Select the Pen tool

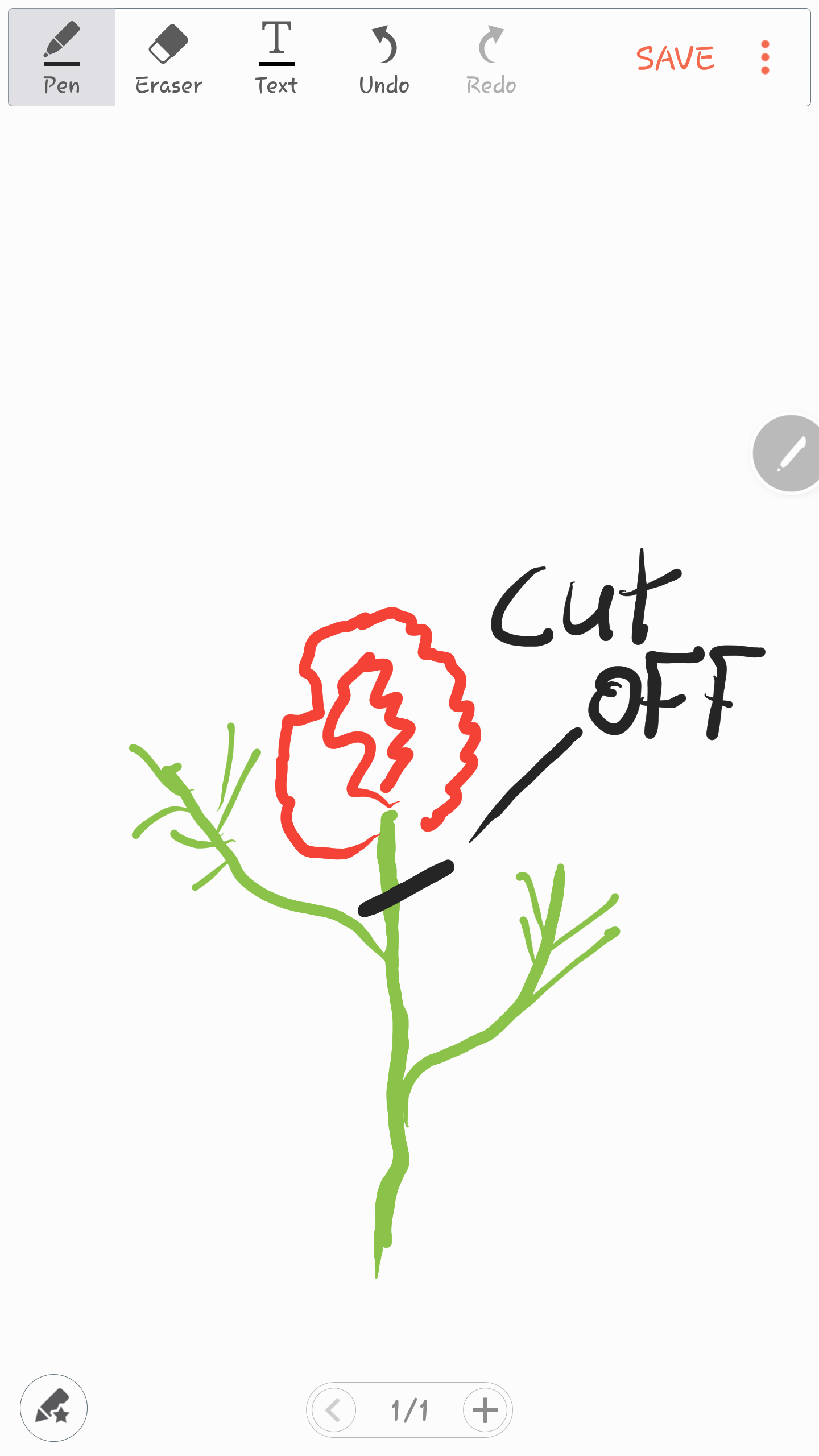tap(61, 57)
